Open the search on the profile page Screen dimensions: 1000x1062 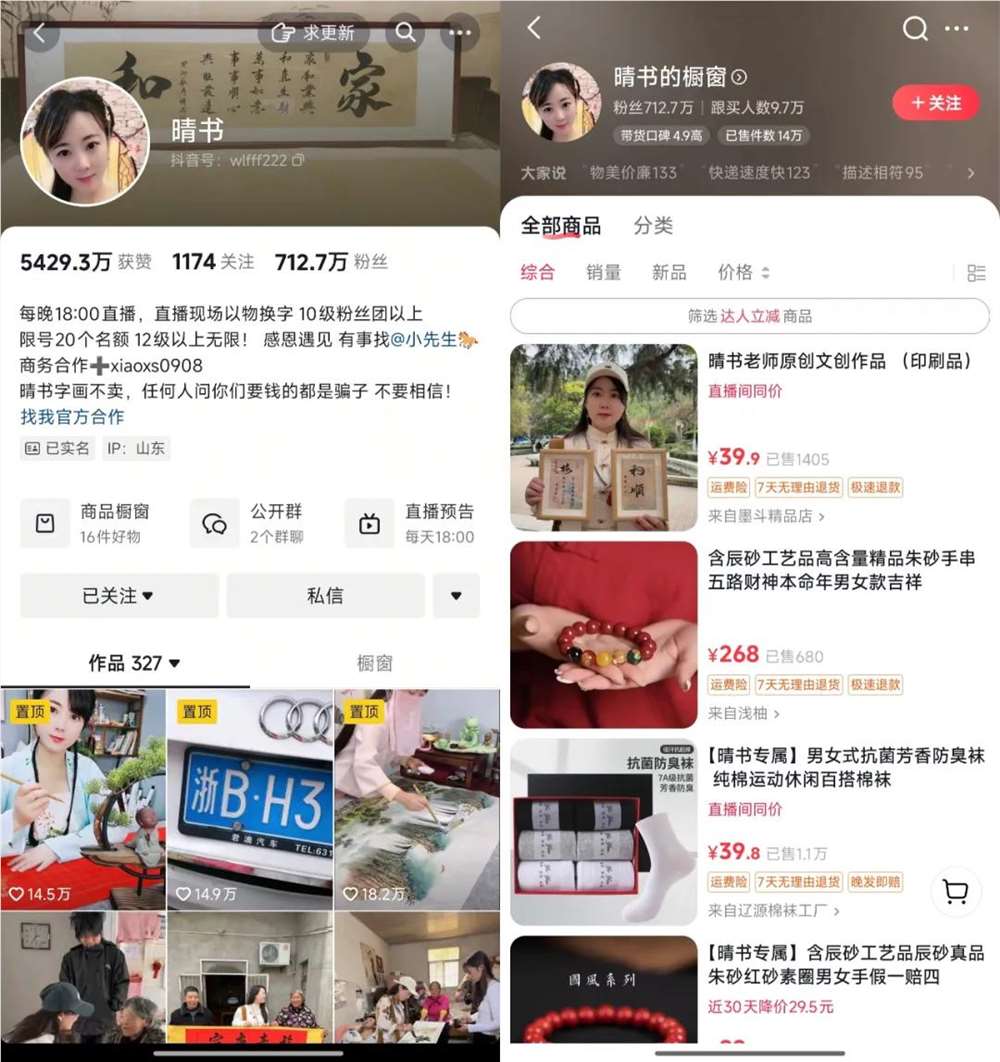[x=405, y=33]
